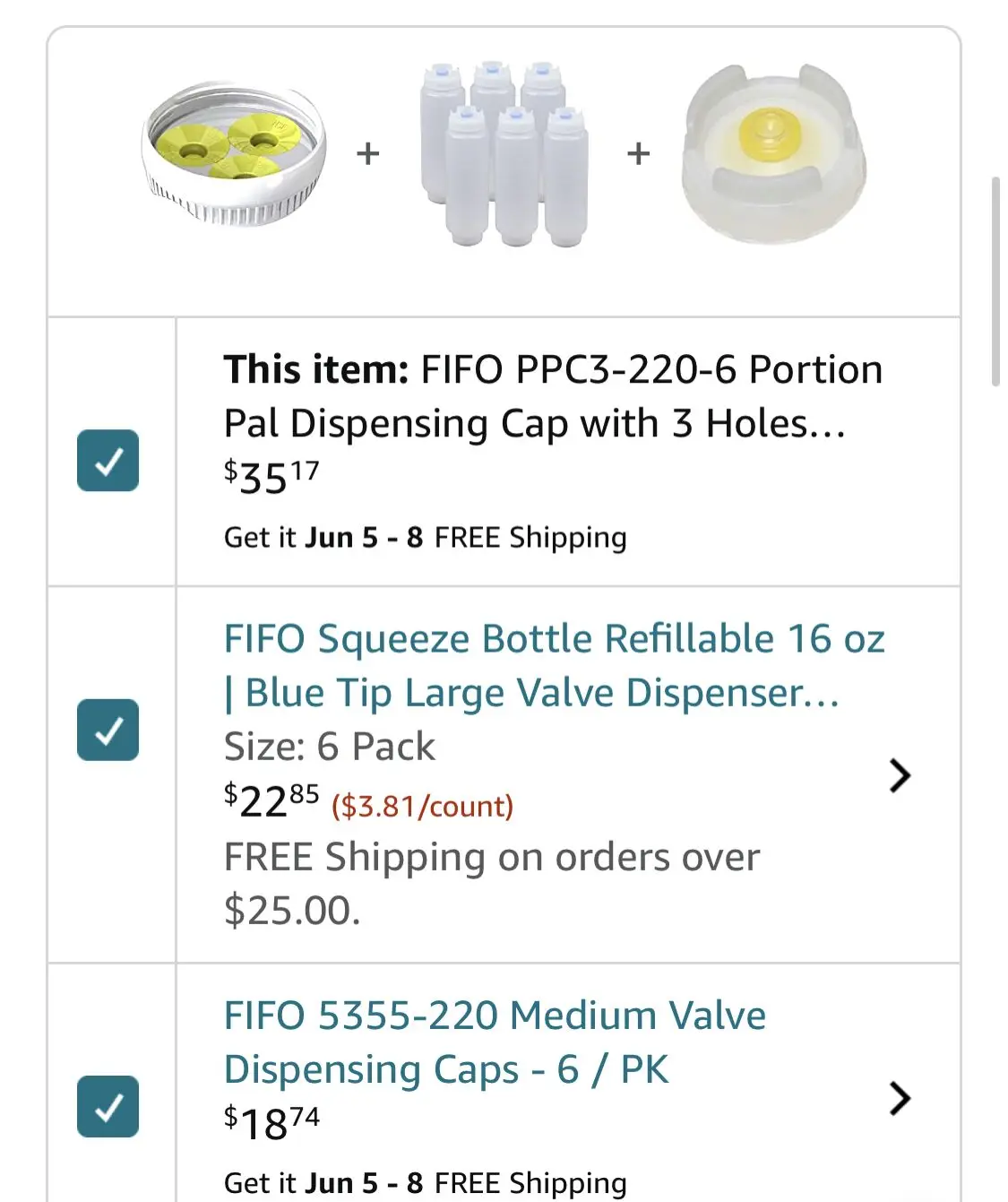Click the first plus sign between products

click(x=368, y=154)
